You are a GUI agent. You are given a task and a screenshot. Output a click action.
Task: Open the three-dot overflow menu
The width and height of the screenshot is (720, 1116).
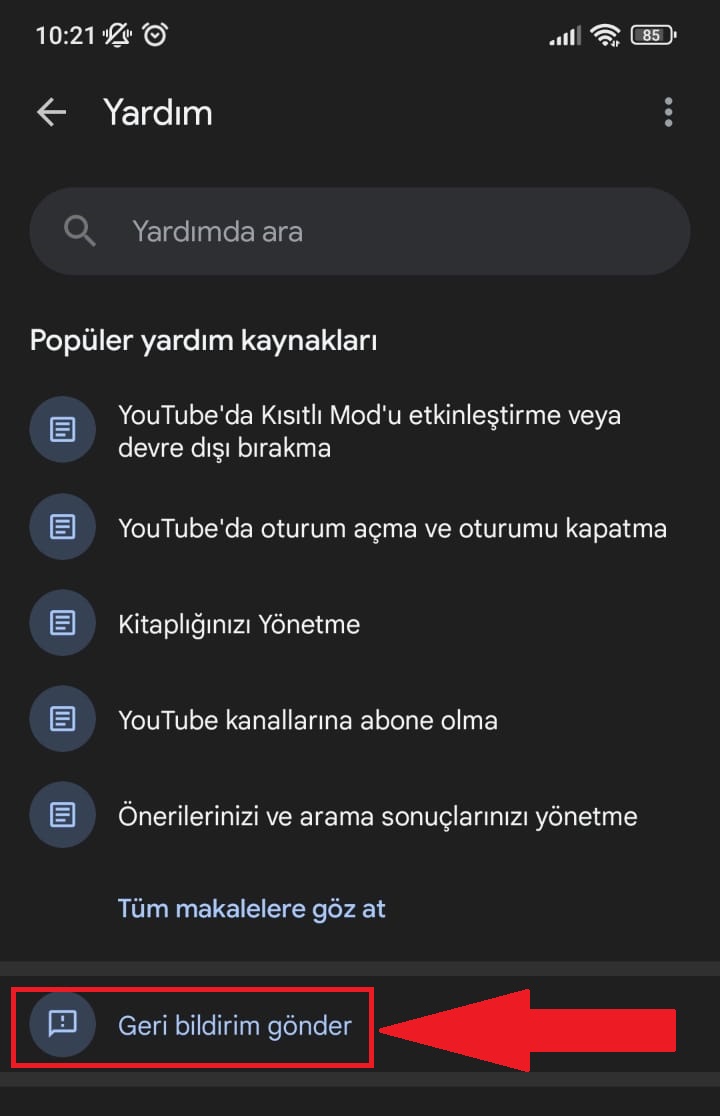tap(668, 112)
